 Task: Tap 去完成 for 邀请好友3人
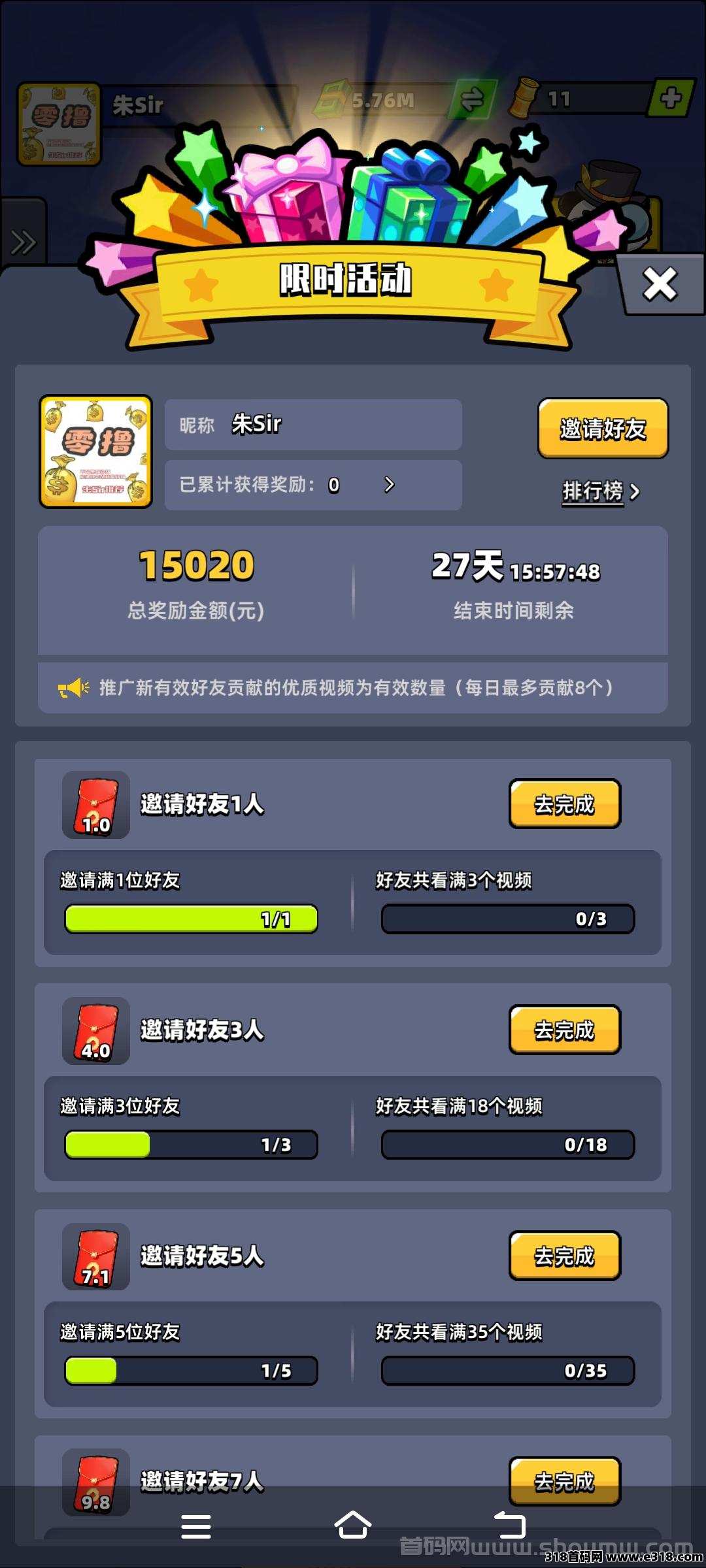coord(564,1030)
